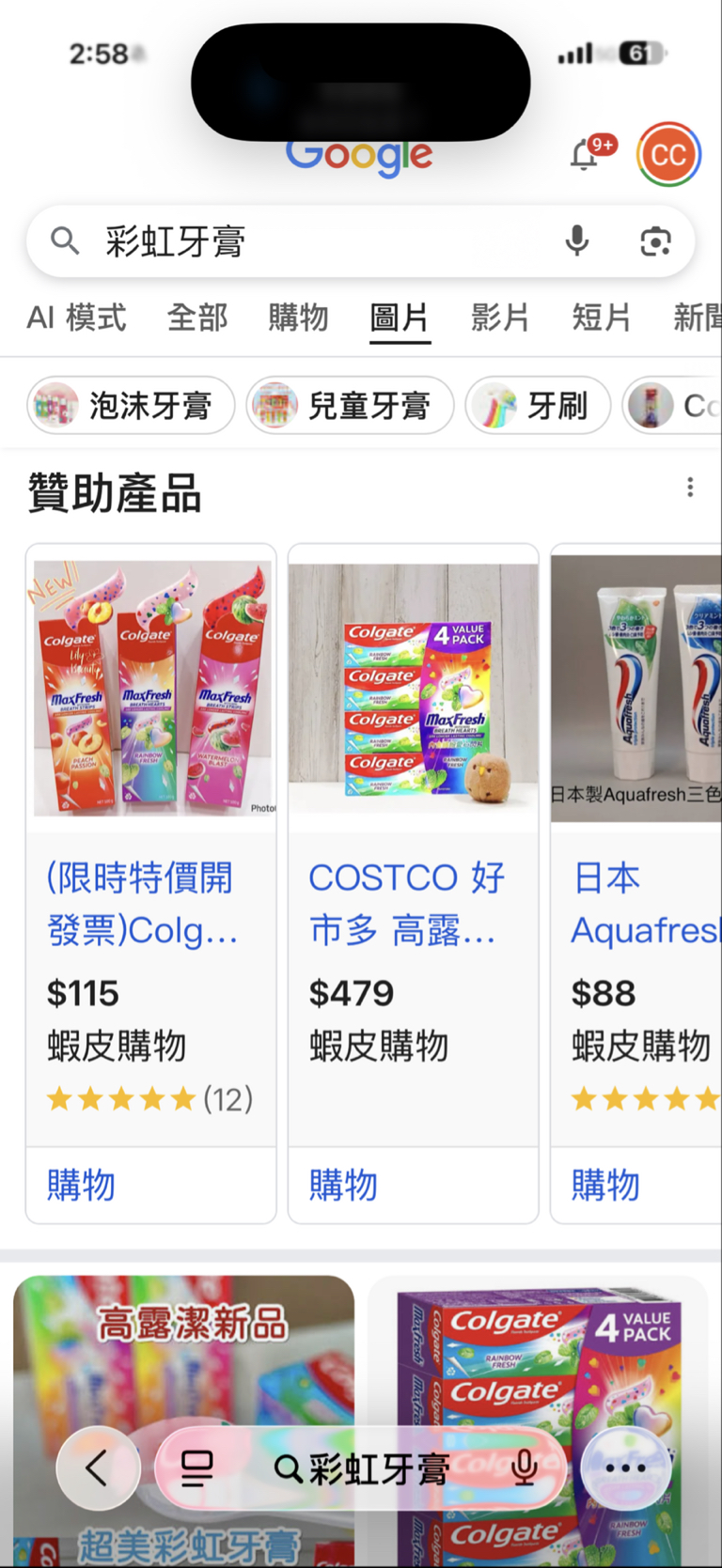Image resolution: width=722 pixels, height=1568 pixels.
Task: Open Google Lens camera search
Action: [655, 242]
